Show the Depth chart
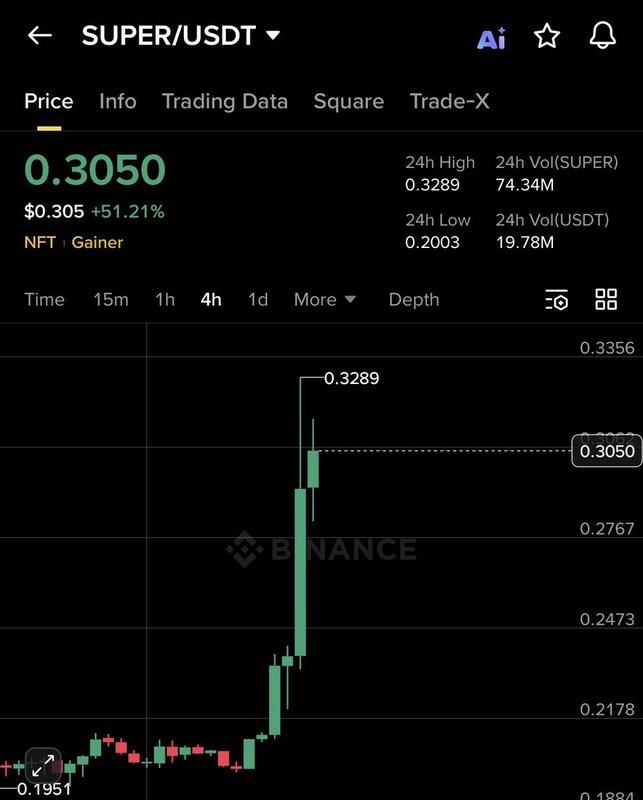Viewport: 643px width, 800px height. (413, 299)
